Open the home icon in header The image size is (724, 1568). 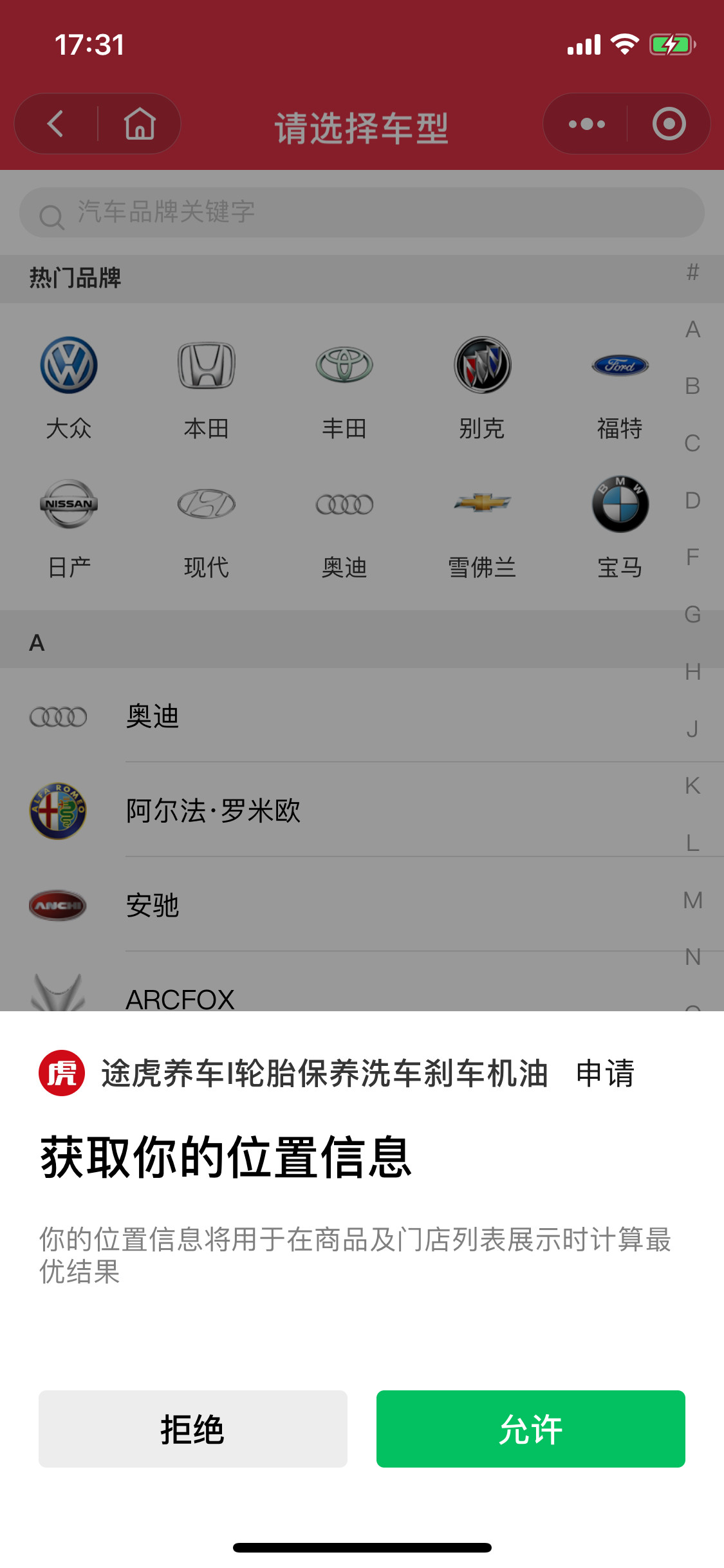(x=140, y=124)
